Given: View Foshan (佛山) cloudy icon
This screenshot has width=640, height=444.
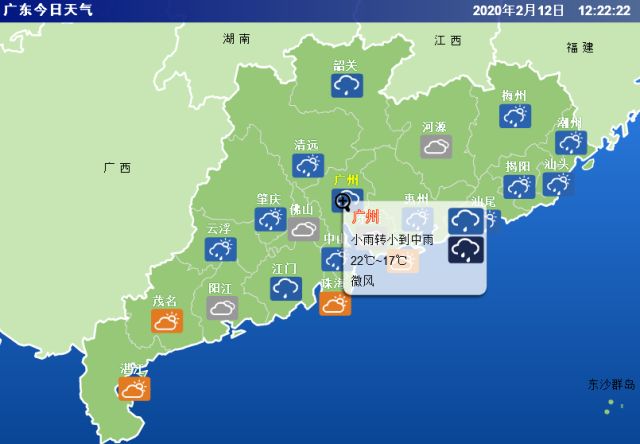Looking at the screenshot, I should pos(303,229).
